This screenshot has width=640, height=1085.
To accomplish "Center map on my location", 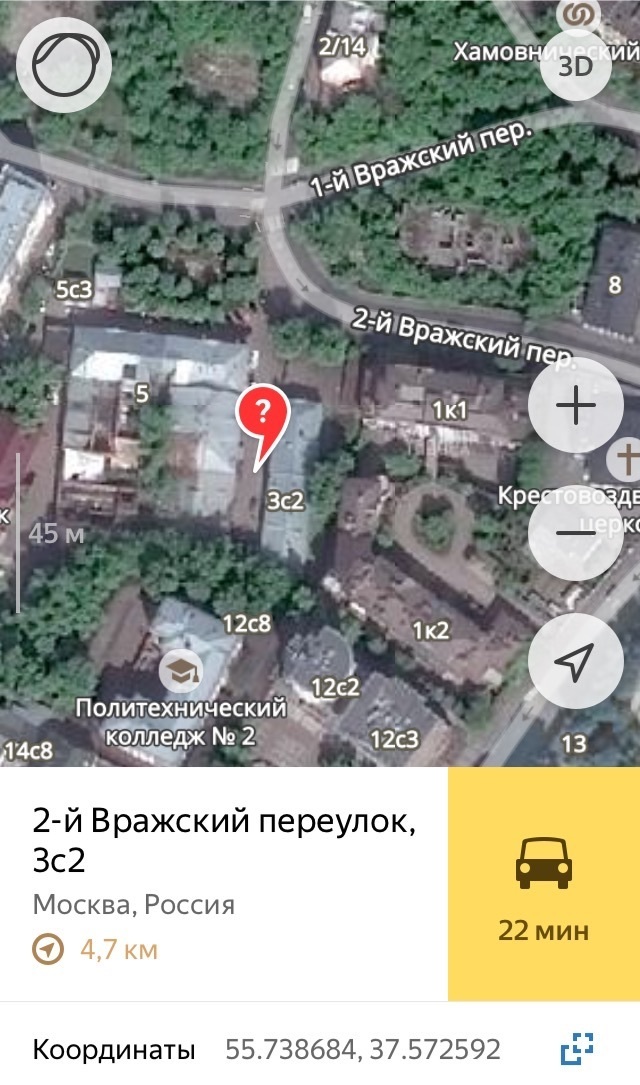I will (x=576, y=660).
